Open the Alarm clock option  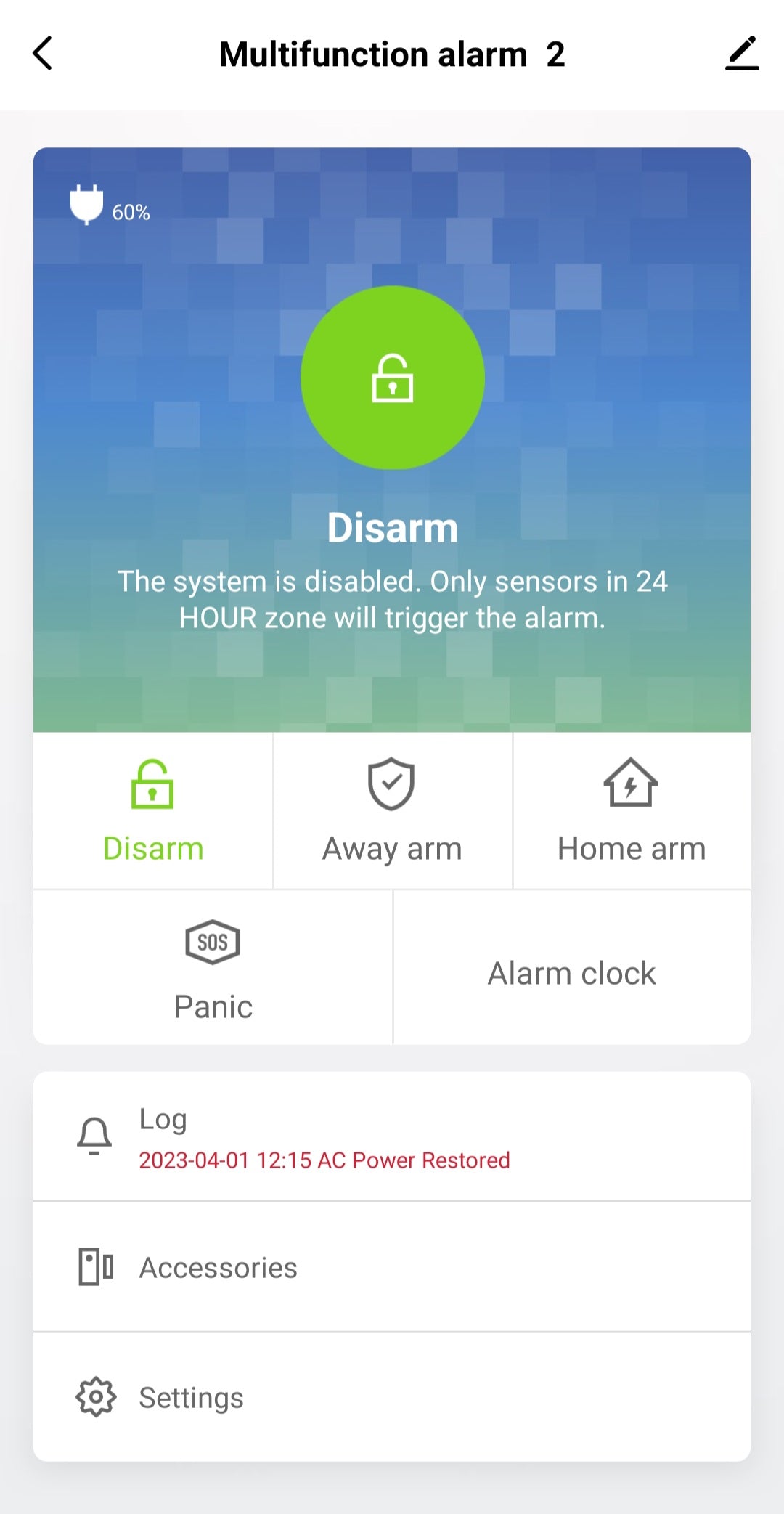point(571,973)
